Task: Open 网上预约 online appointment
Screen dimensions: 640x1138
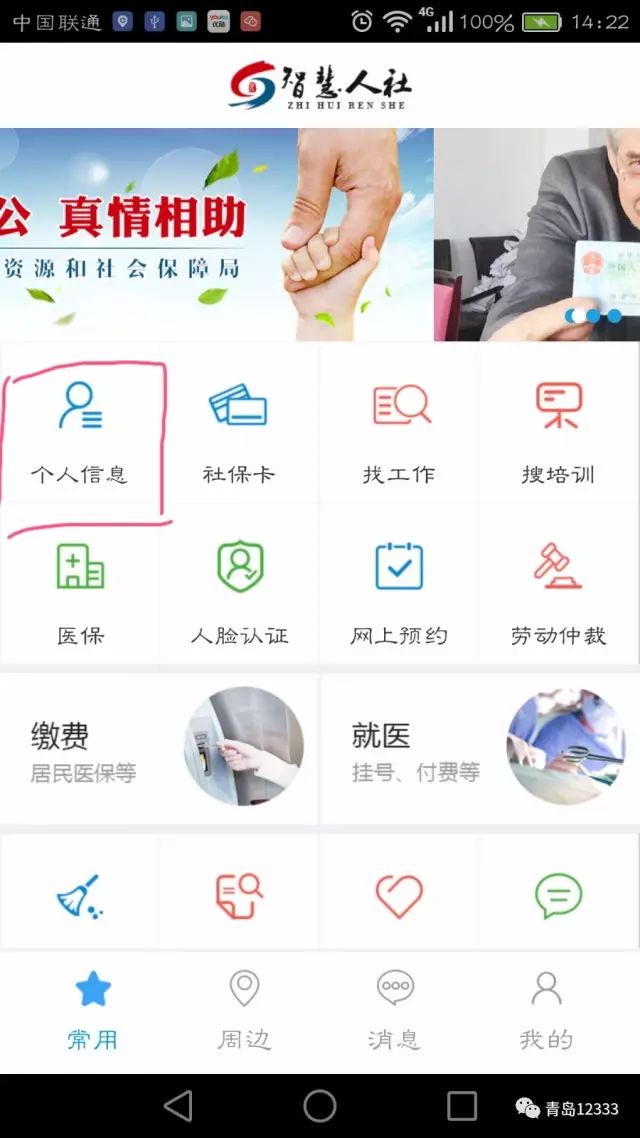Action: click(x=399, y=590)
